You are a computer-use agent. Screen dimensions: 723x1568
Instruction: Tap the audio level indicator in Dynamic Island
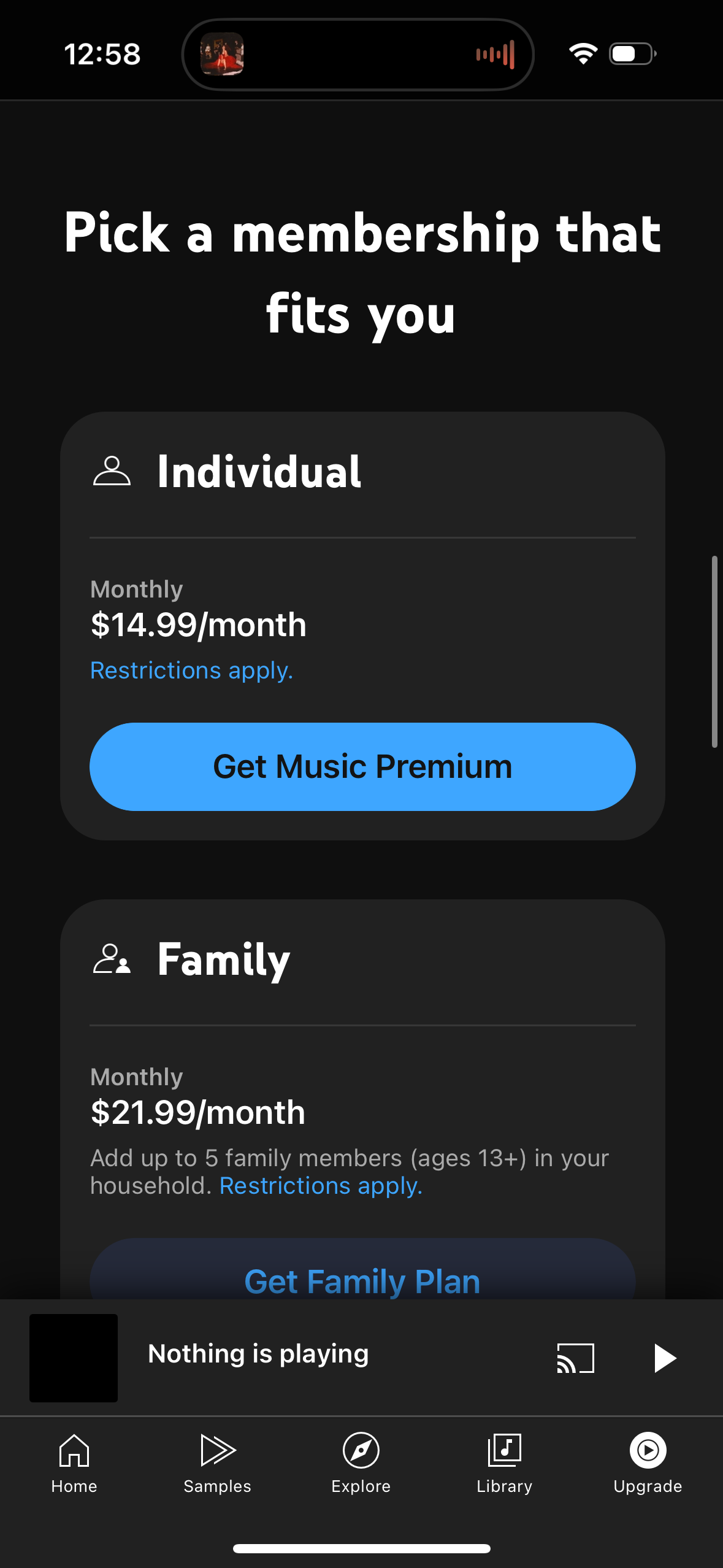pyautogui.click(x=495, y=54)
